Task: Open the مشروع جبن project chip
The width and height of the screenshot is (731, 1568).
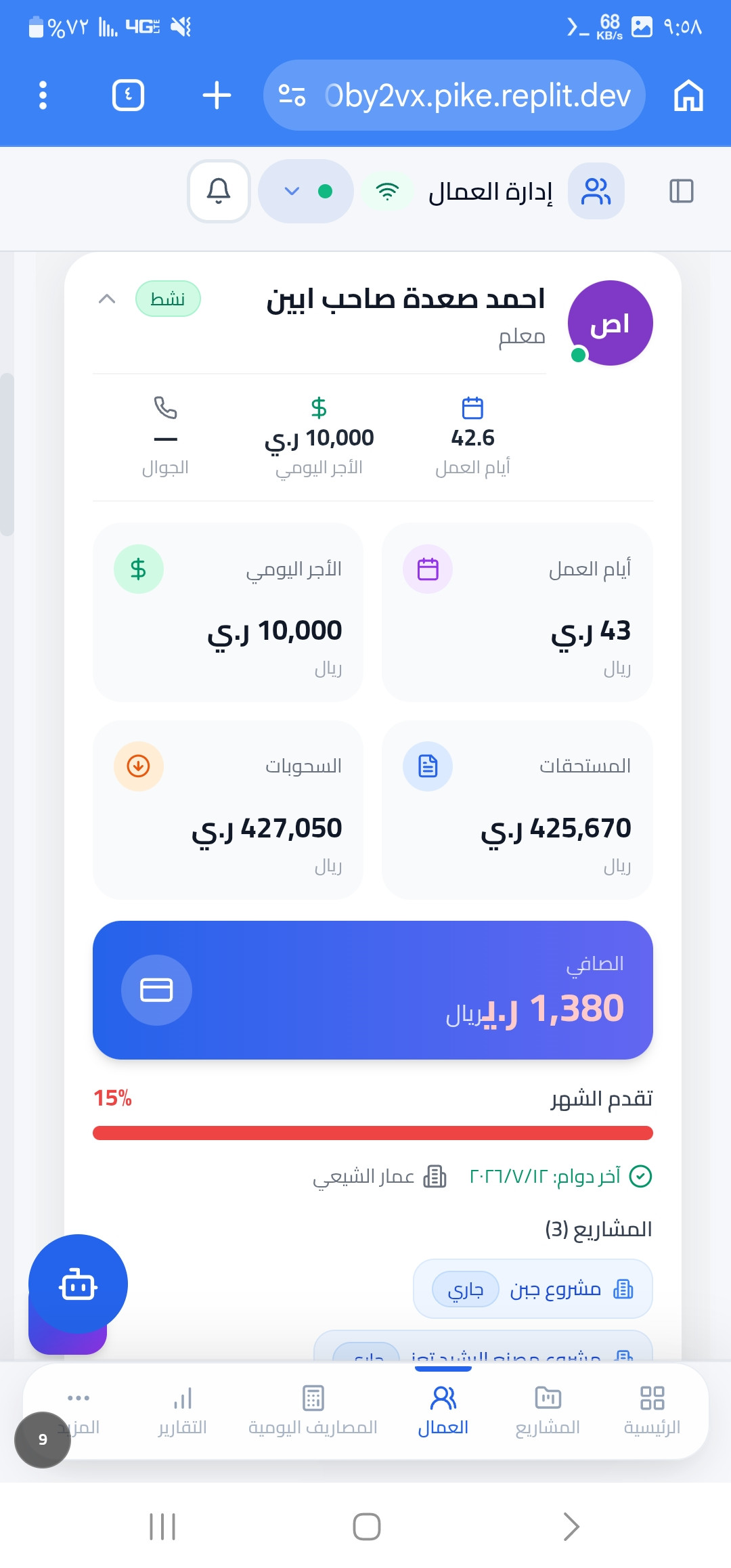Action: [533, 1289]
